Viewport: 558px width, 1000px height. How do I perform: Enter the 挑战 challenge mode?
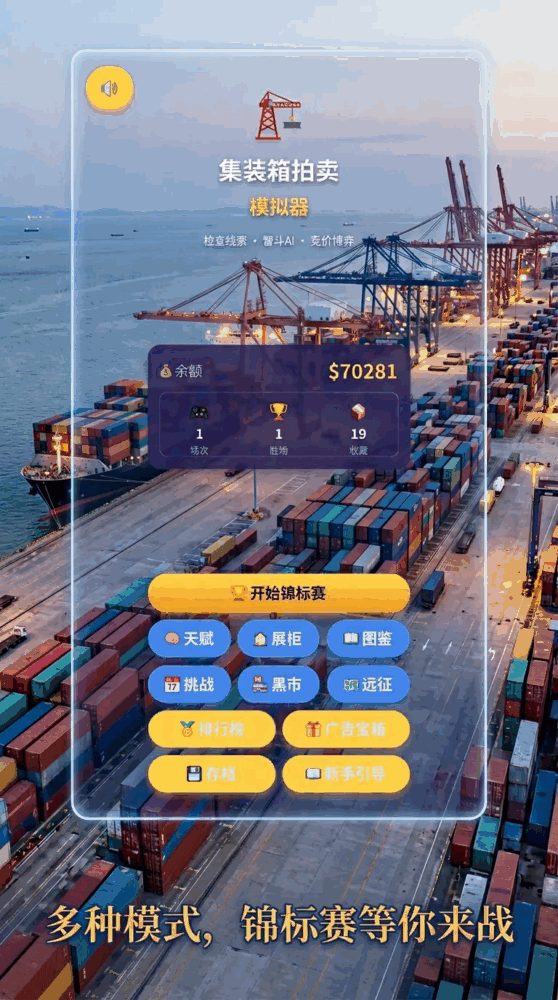(x=189, y=684)
